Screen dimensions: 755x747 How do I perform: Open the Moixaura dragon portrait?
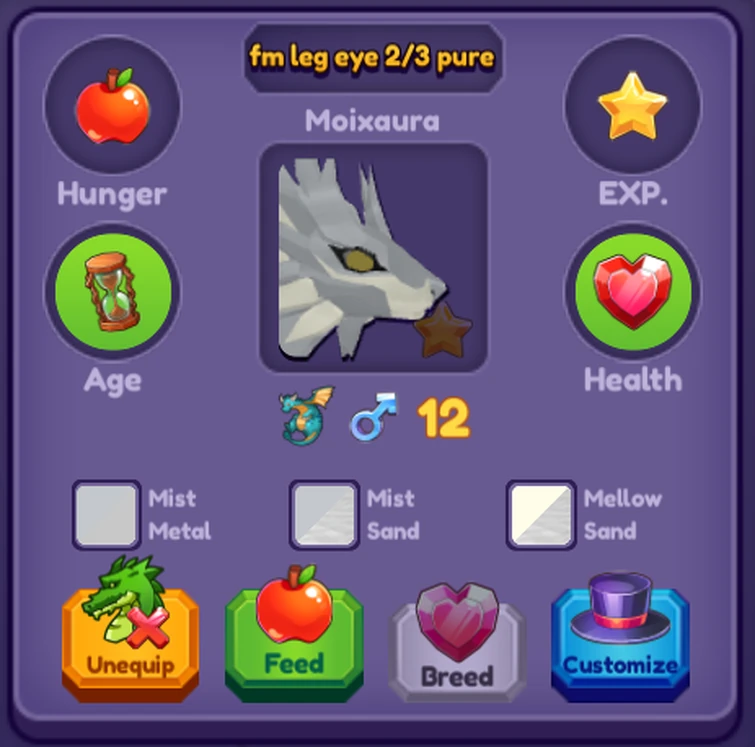(373, 258)
